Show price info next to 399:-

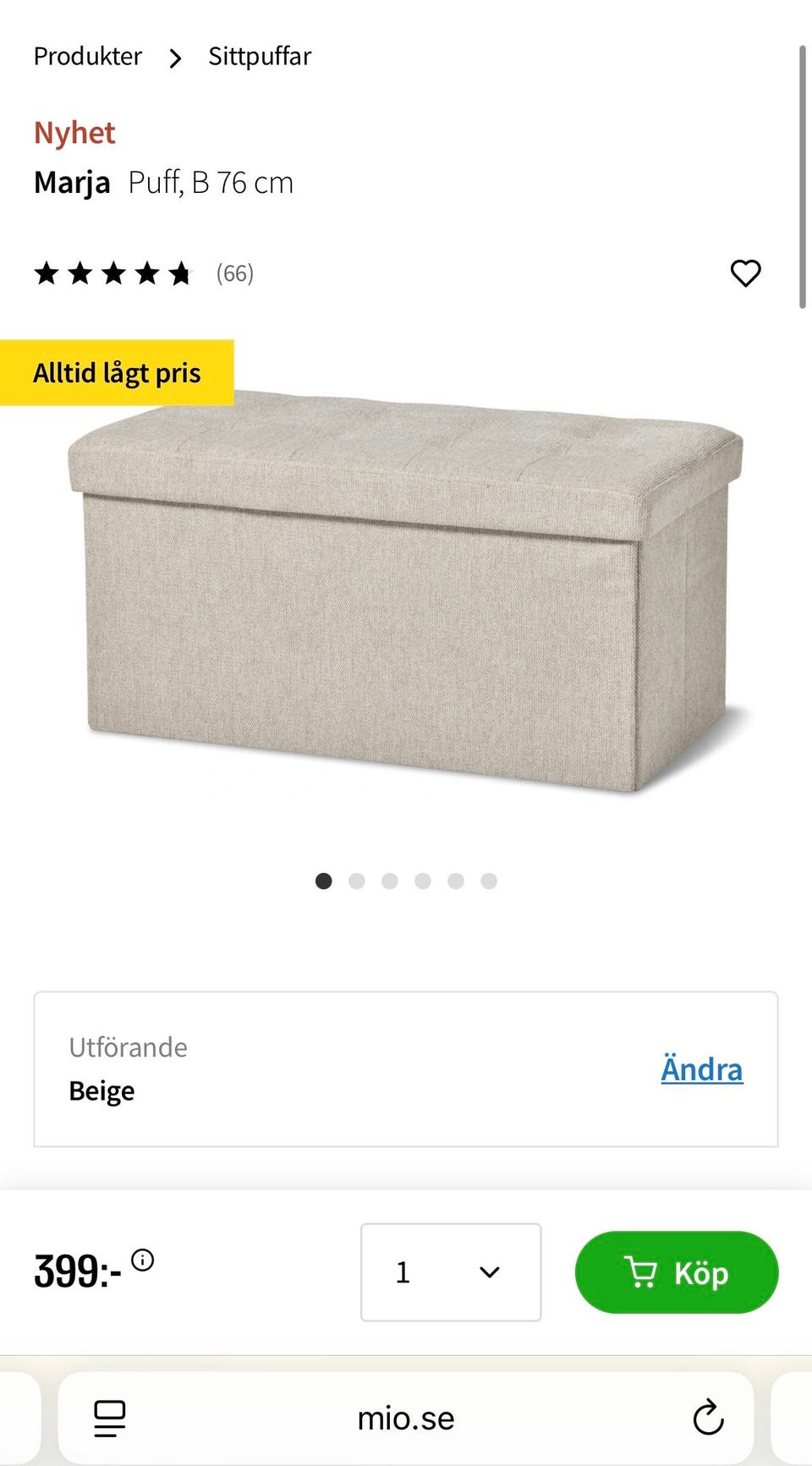pos(143,1260)
